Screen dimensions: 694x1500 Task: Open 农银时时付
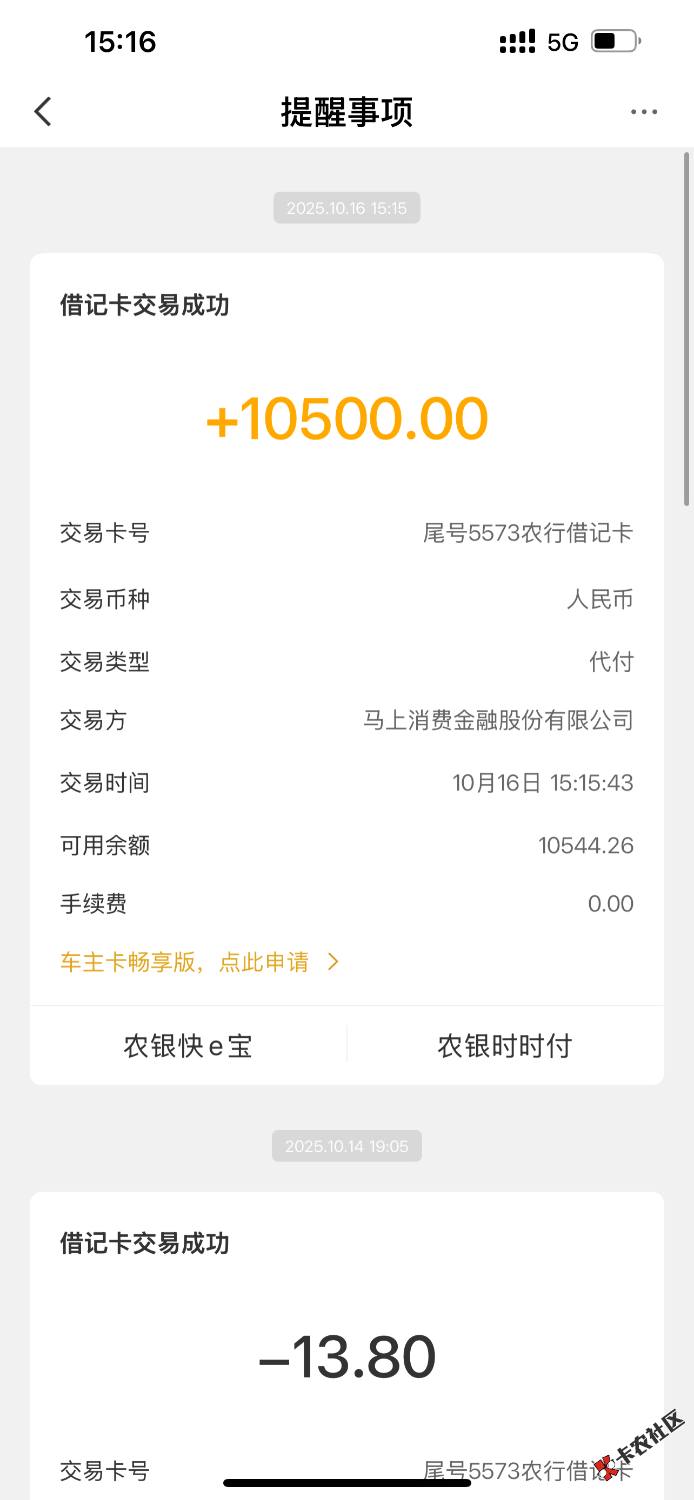pyautogui.click(x=505, y=1046)
